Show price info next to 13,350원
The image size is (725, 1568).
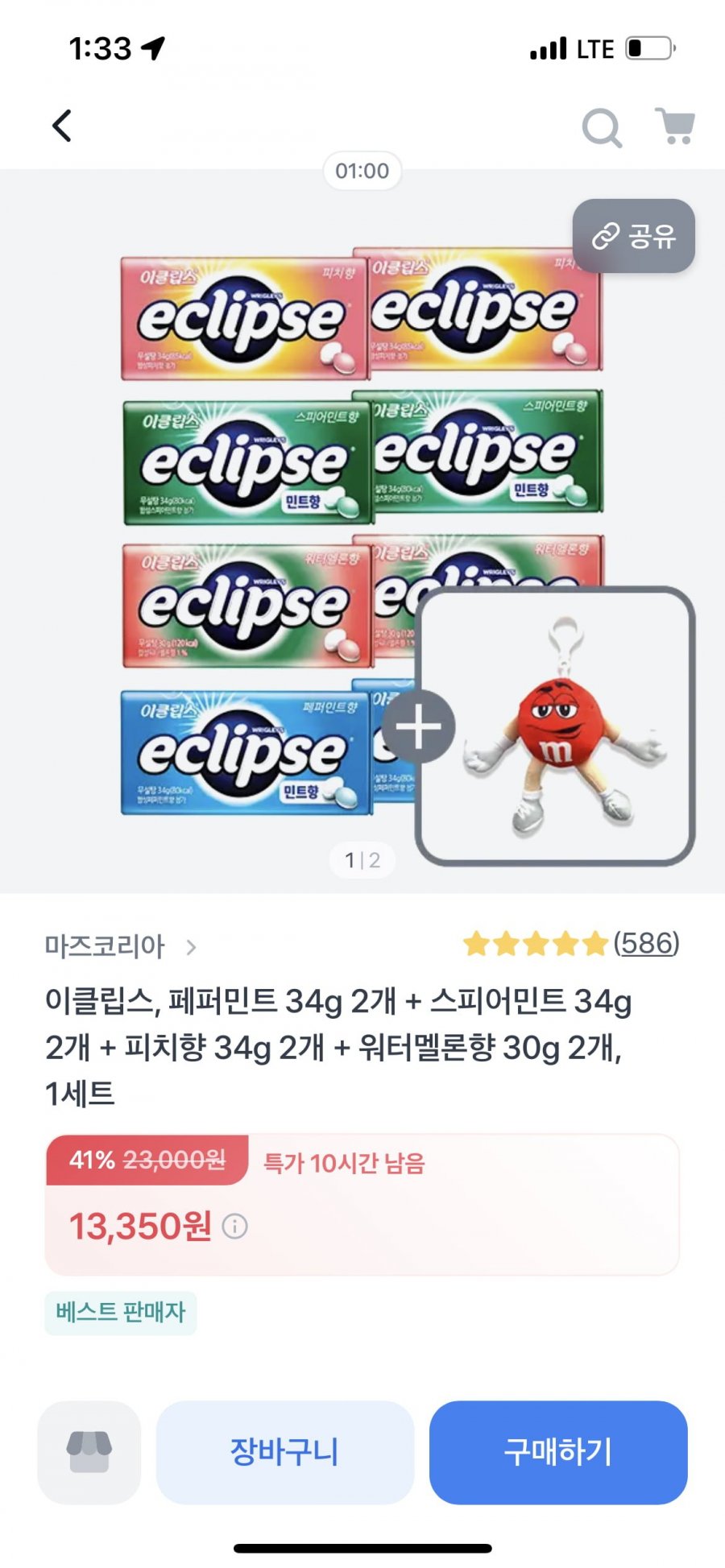pos(234,1227)
